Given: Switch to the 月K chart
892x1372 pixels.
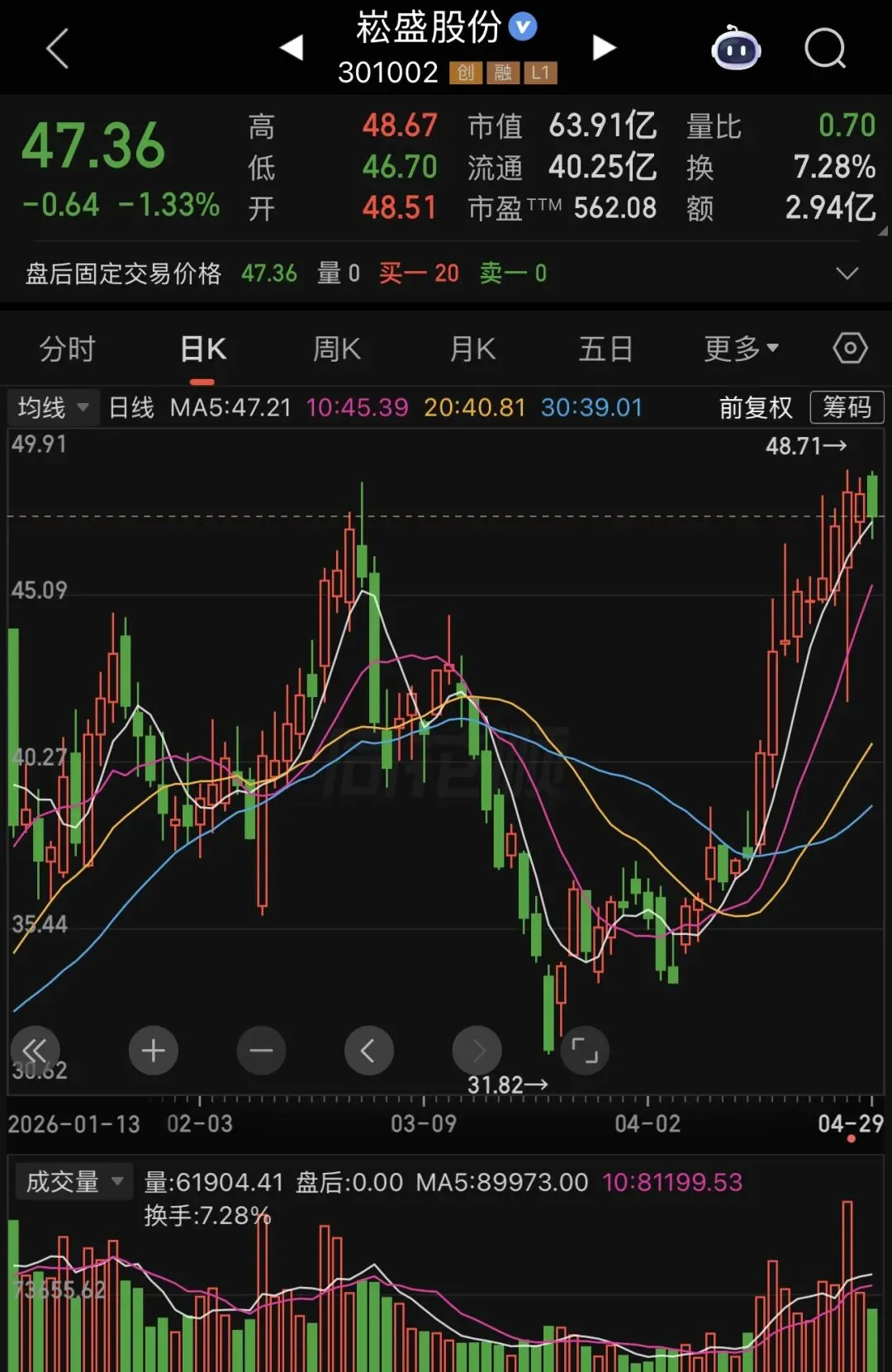Looking at the screenshot, I should [x=472, y=349].
